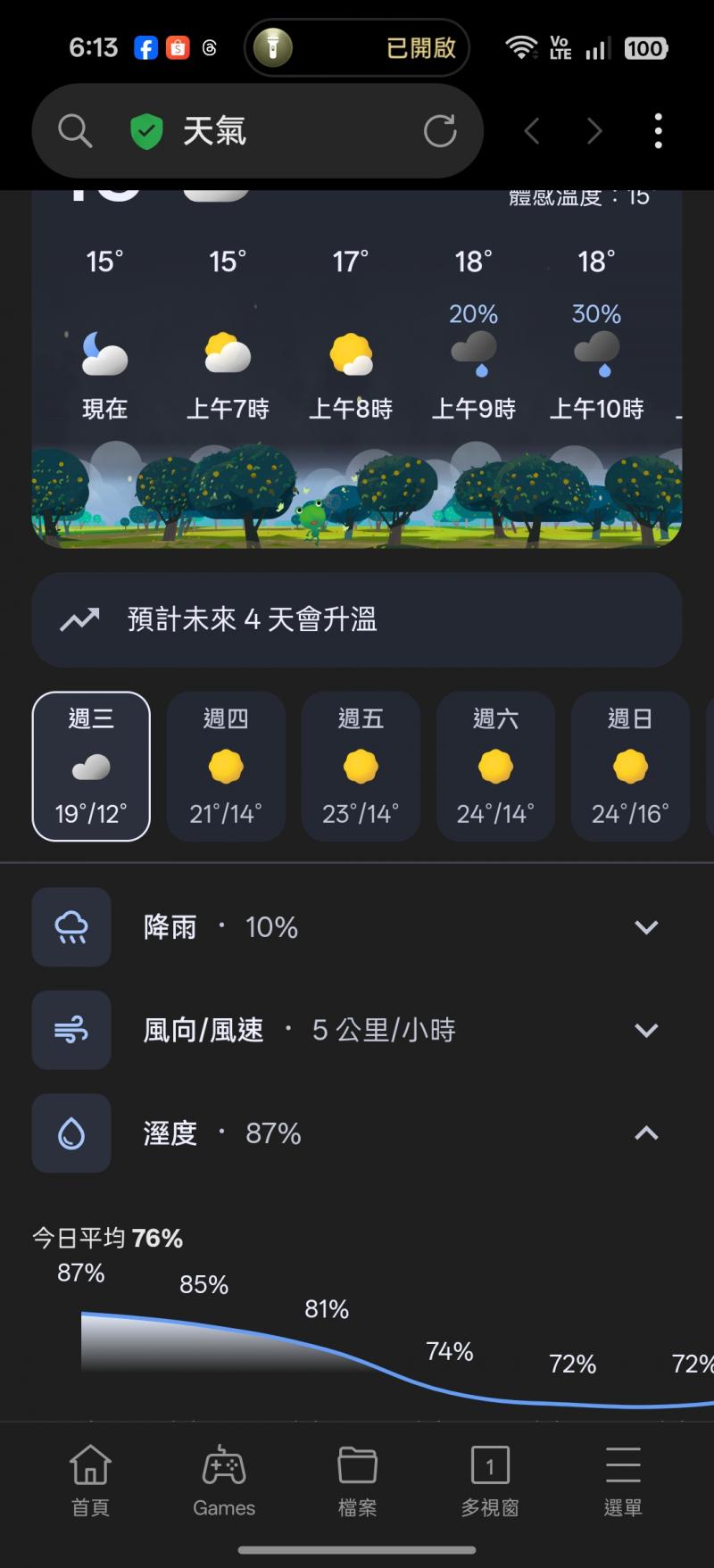Expand the 風向/風速 section

pos(645,1030)
